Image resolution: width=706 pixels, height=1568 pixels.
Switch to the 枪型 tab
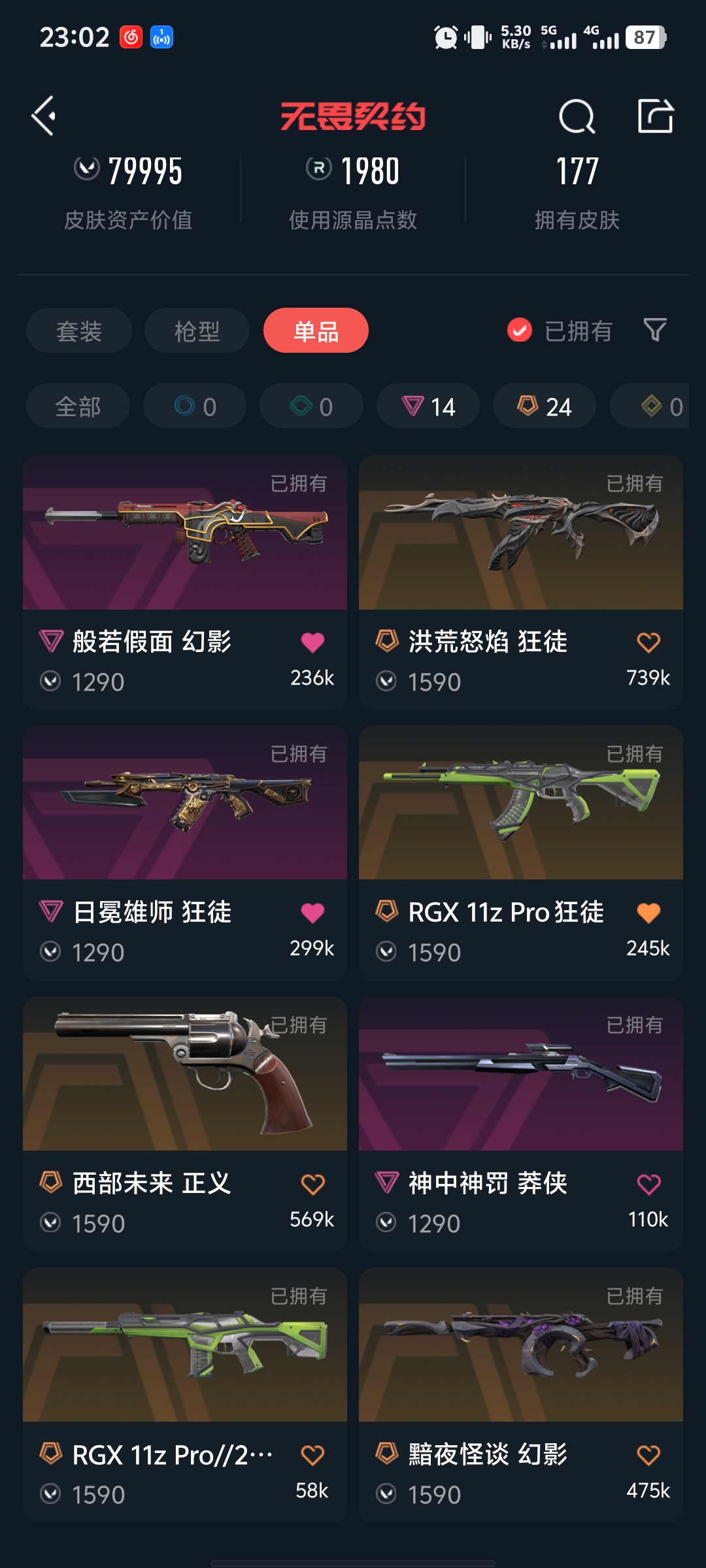click(197, 331)
